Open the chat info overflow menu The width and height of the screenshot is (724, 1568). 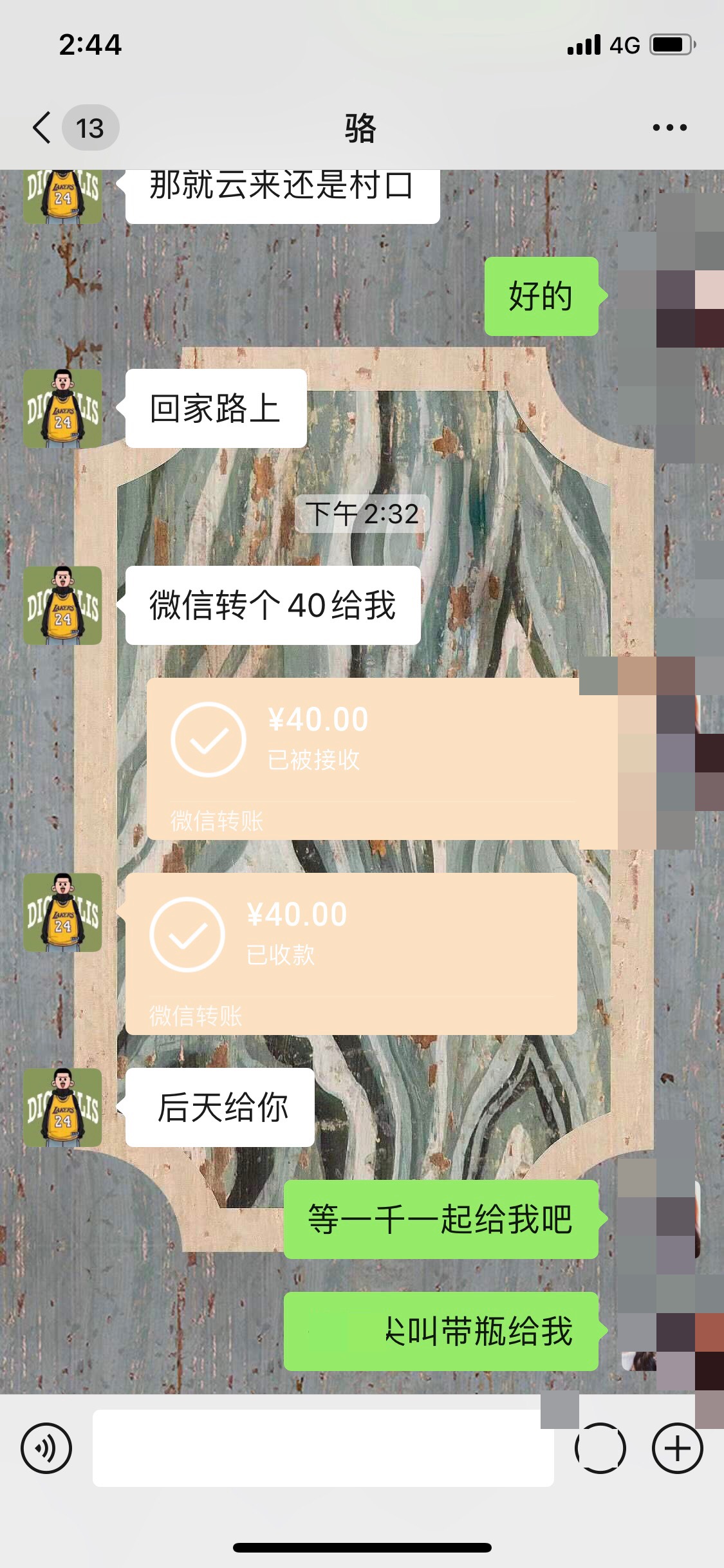tap(669, 127)
